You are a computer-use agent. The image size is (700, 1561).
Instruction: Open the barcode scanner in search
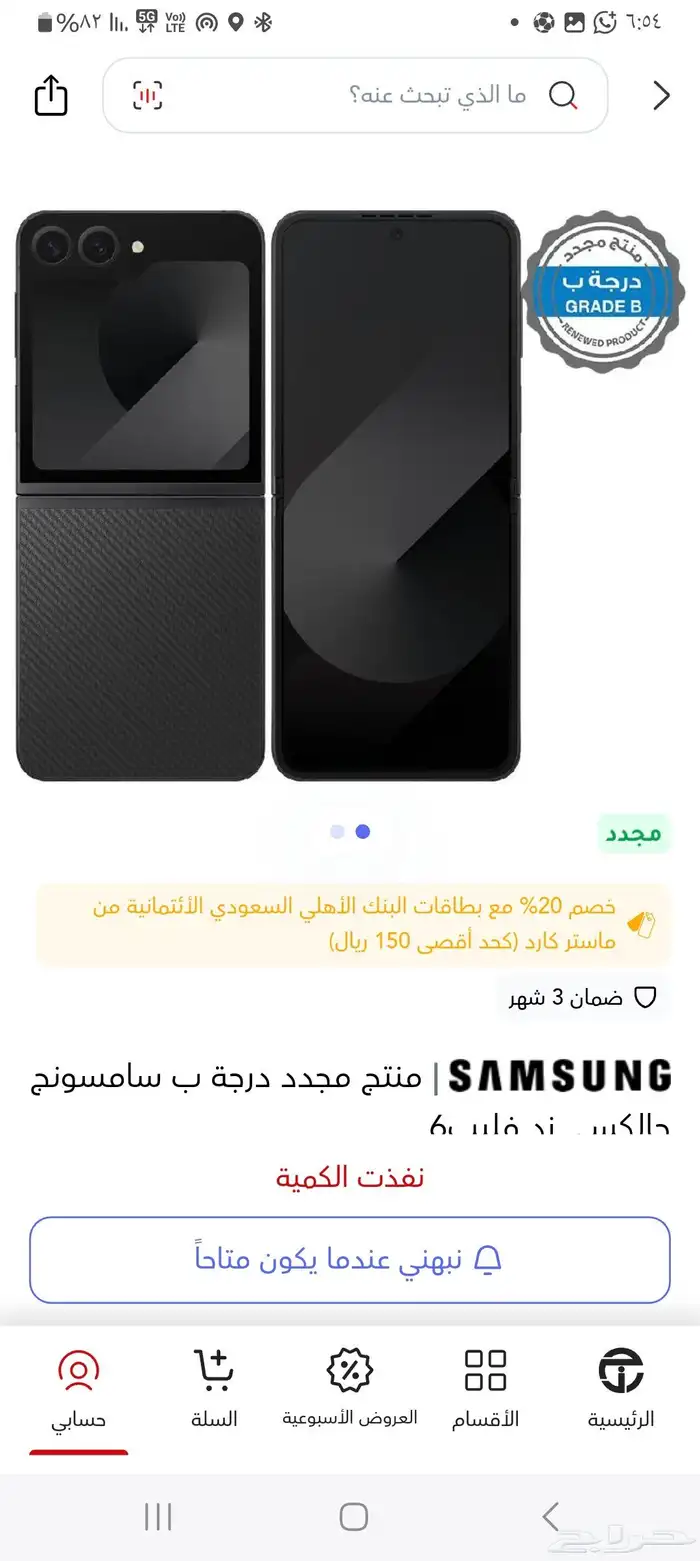click(148, 96)
